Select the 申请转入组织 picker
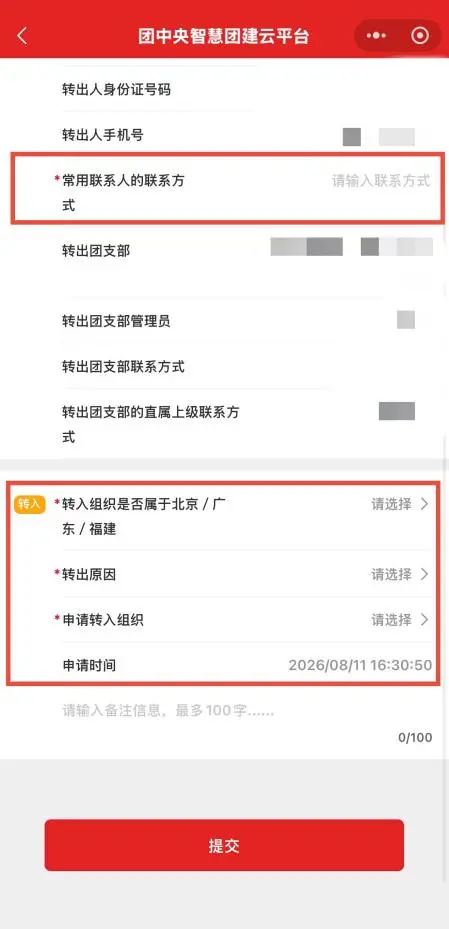The image size is (449, 929). tap(225, 620)
